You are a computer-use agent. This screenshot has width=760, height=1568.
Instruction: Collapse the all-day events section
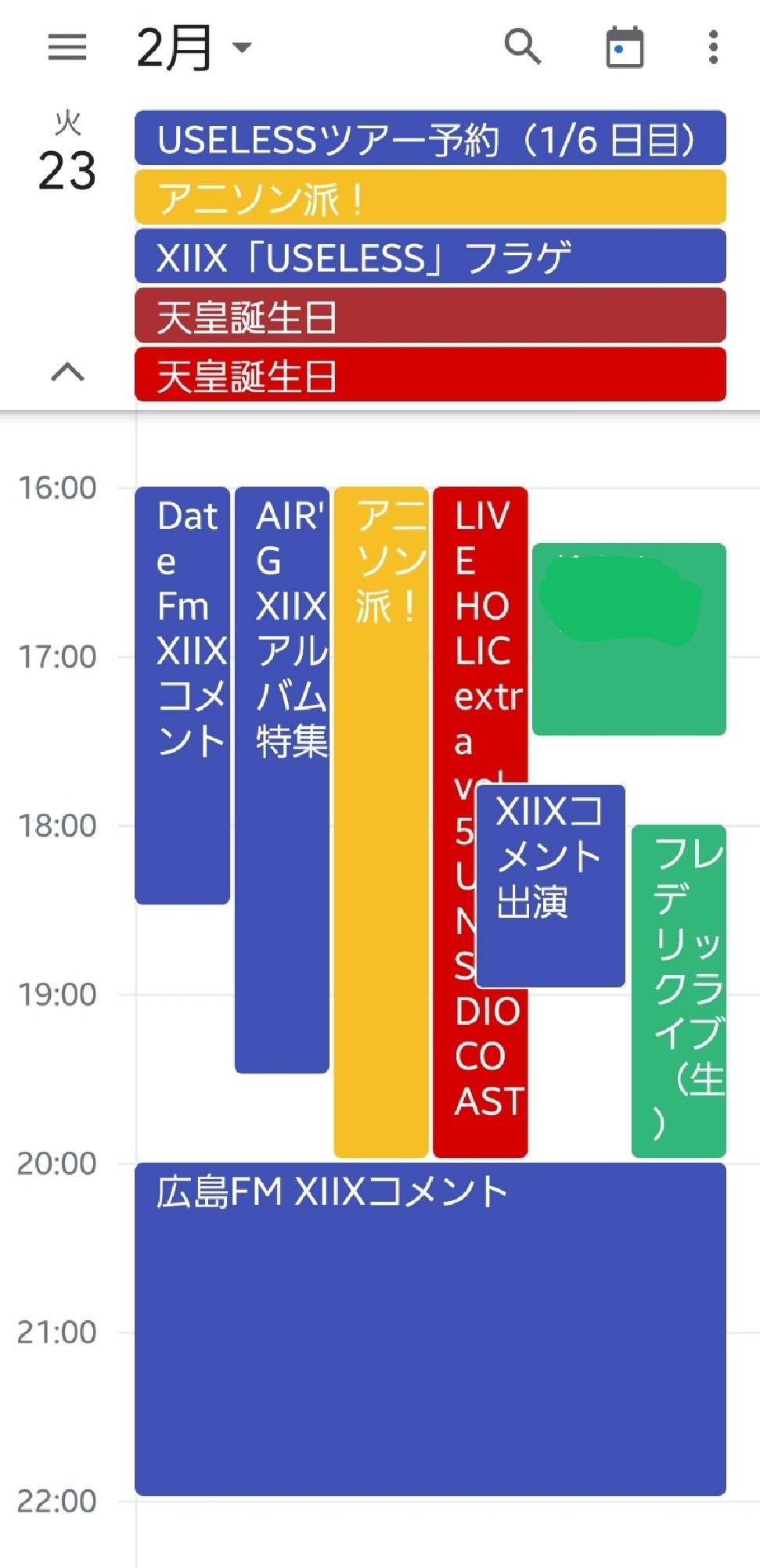(67, 372)
